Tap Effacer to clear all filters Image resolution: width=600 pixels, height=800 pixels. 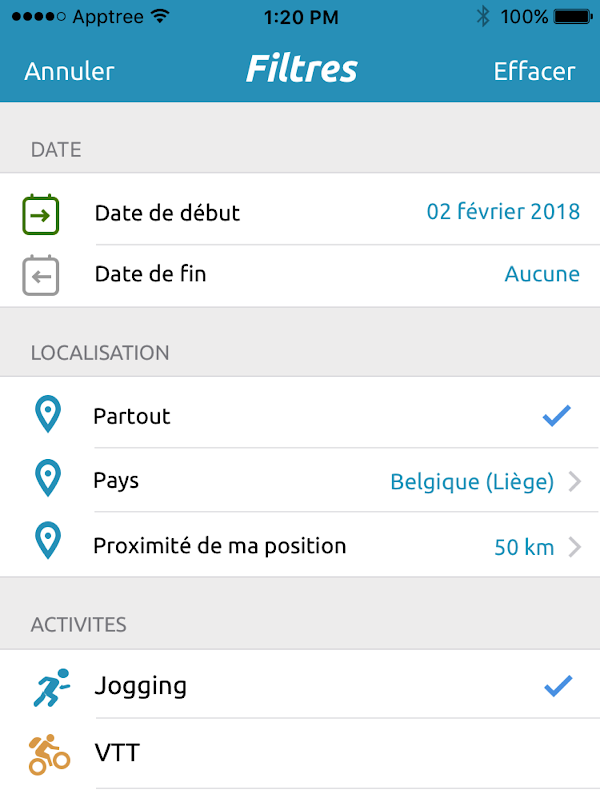point(534,71)
